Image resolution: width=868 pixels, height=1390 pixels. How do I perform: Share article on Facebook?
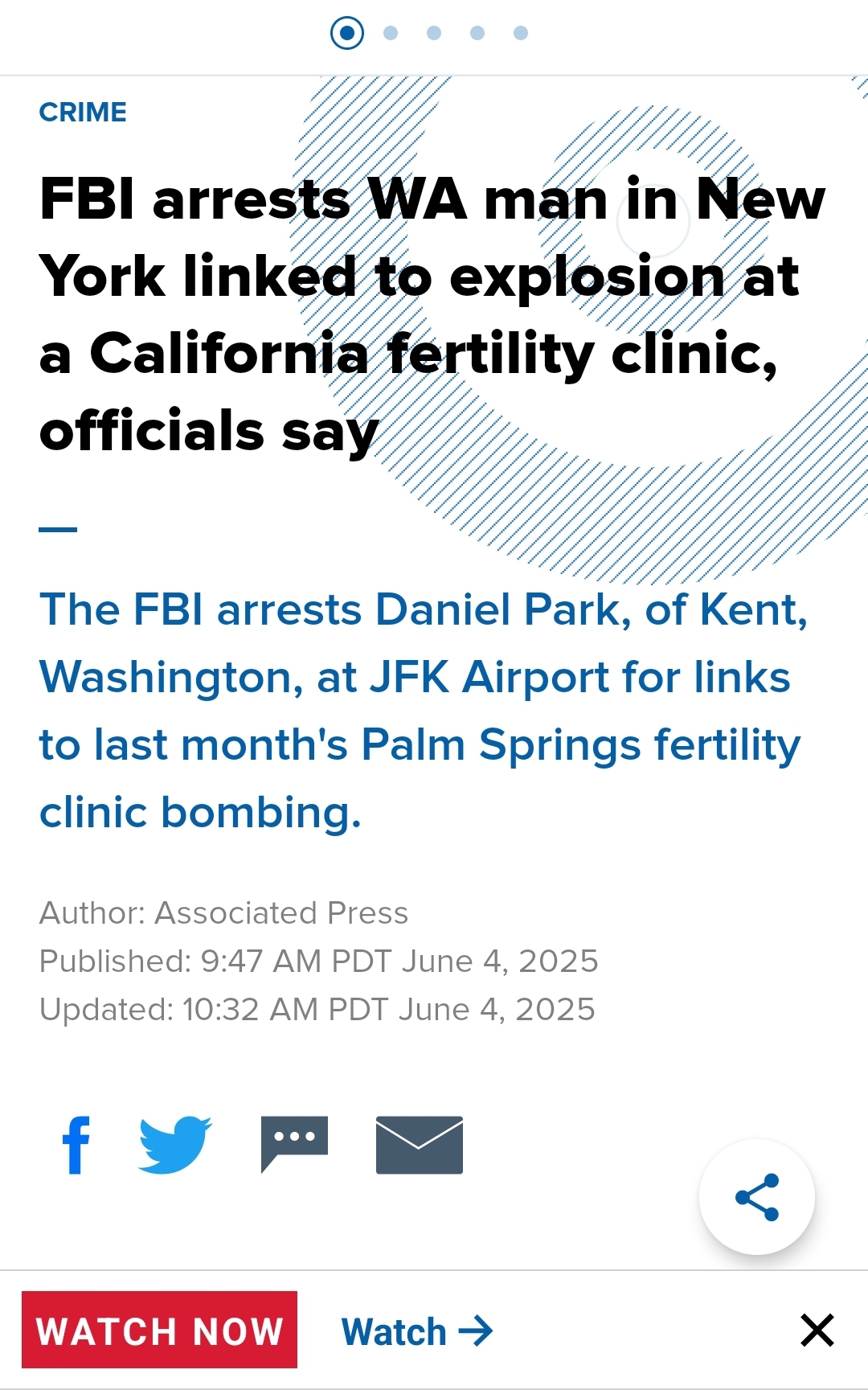76,1145
